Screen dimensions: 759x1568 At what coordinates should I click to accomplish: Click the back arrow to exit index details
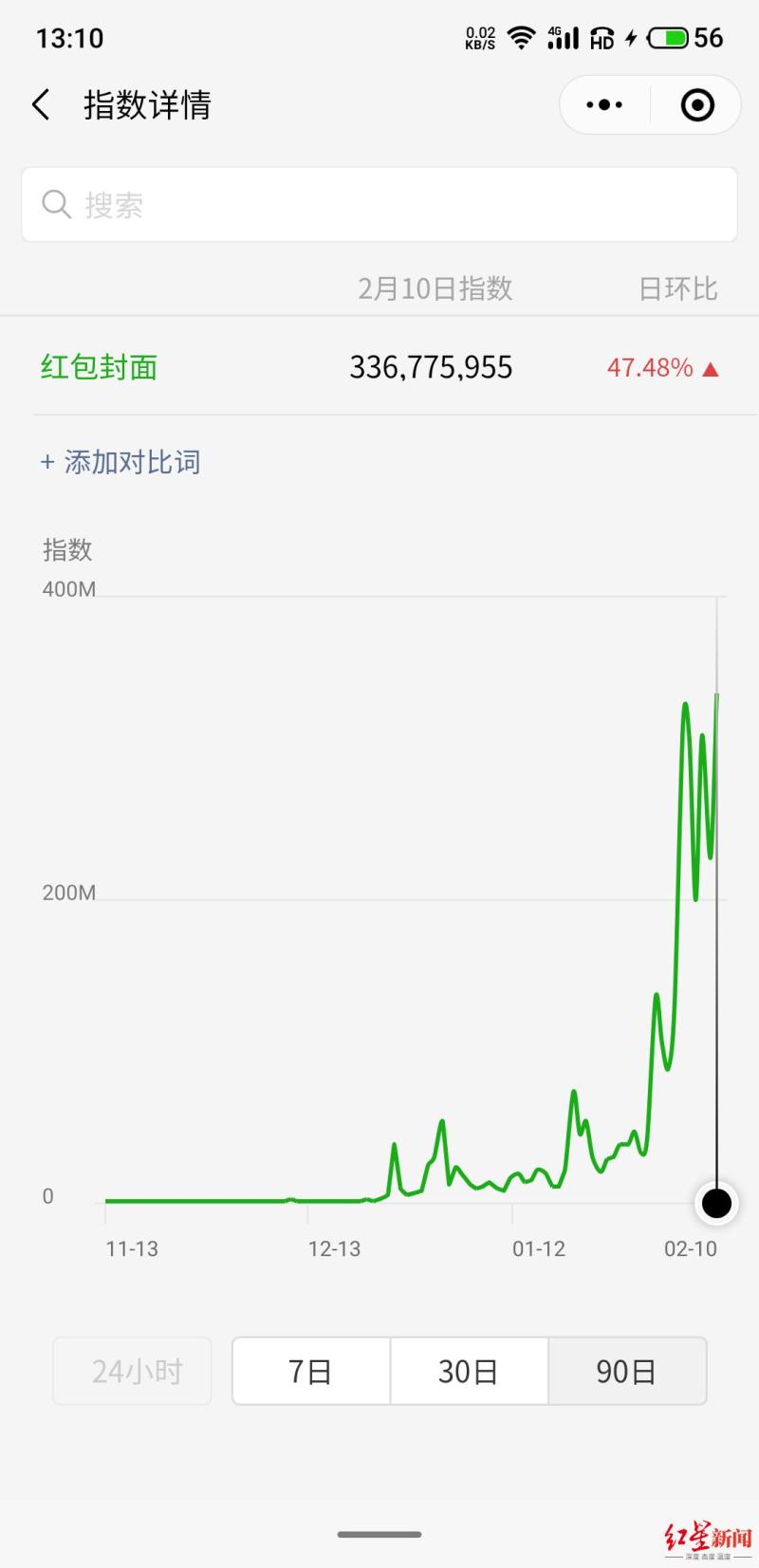40,104
